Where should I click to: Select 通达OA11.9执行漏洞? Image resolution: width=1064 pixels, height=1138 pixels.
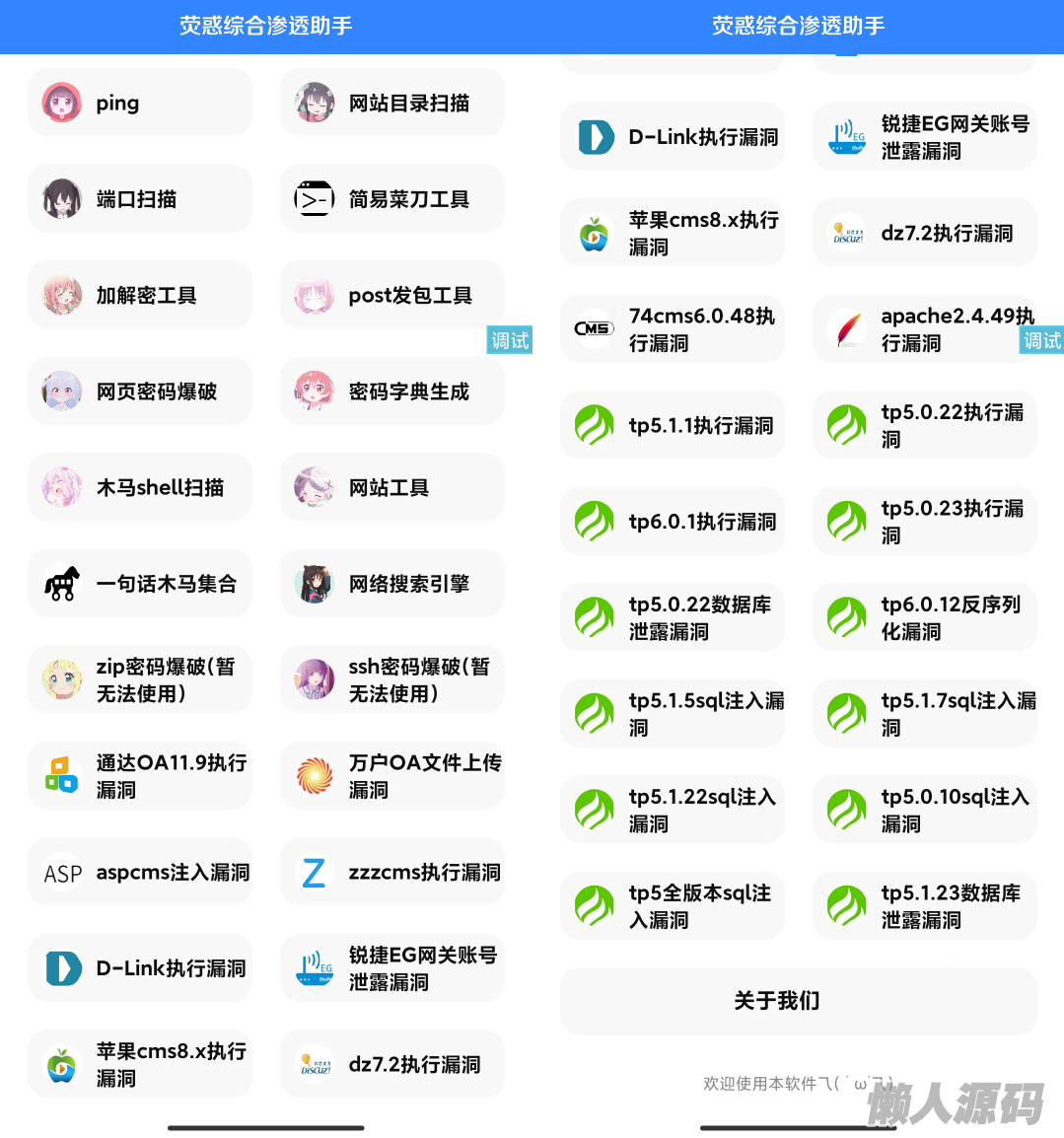(x=139, y=776)
